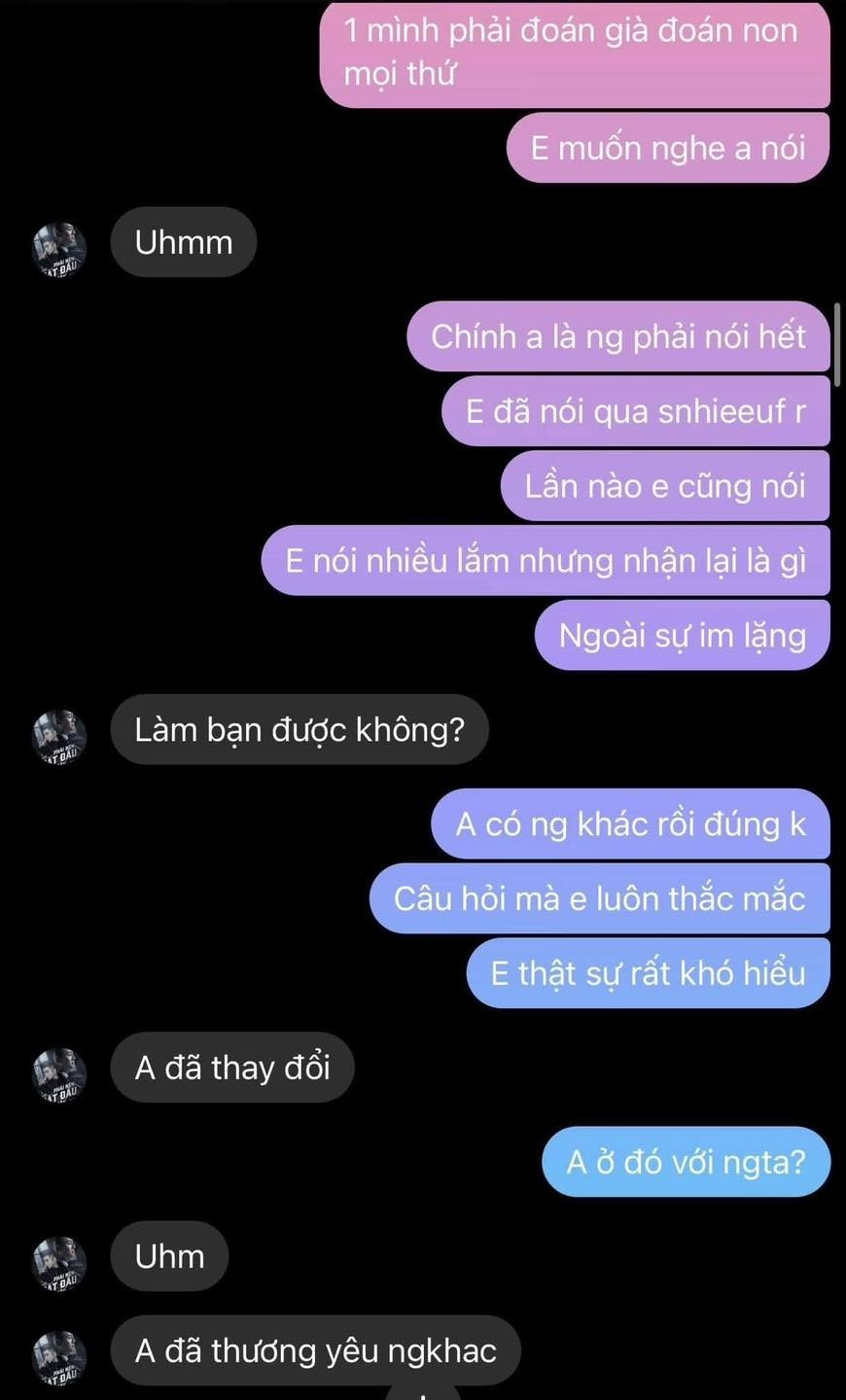View profile from avatar beside "A đã thay đổi"
The height and width of the screenshot is (1400, 846).
click(x=60, y=1074)
